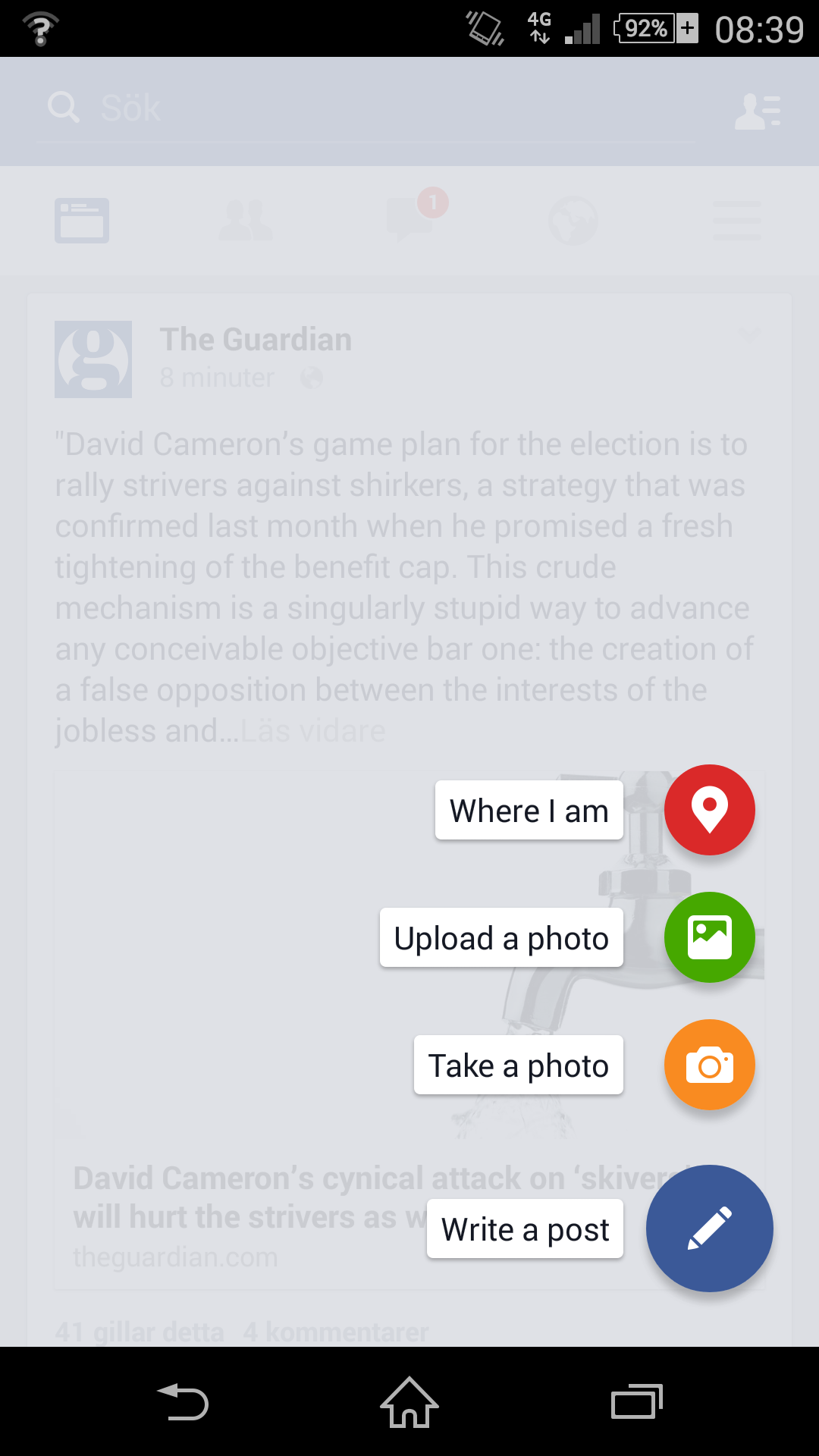Select the orange camera icon

pos(710,1065)
